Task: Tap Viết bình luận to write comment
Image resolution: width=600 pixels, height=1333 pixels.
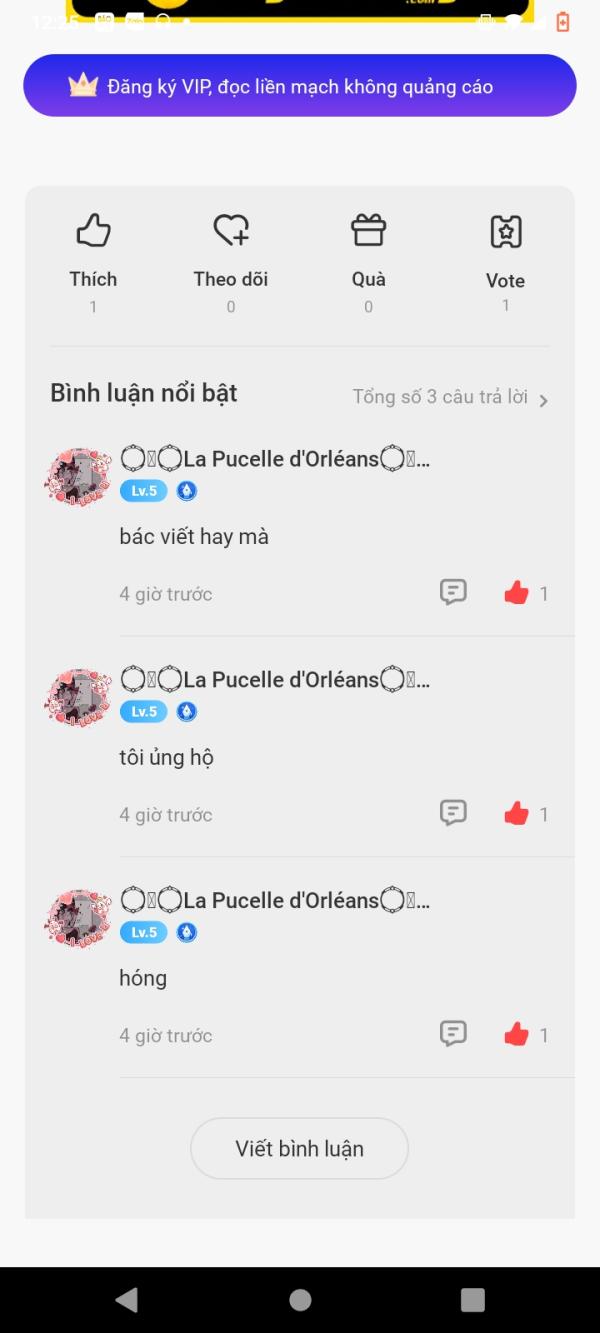Action: tap(299, 1148)
